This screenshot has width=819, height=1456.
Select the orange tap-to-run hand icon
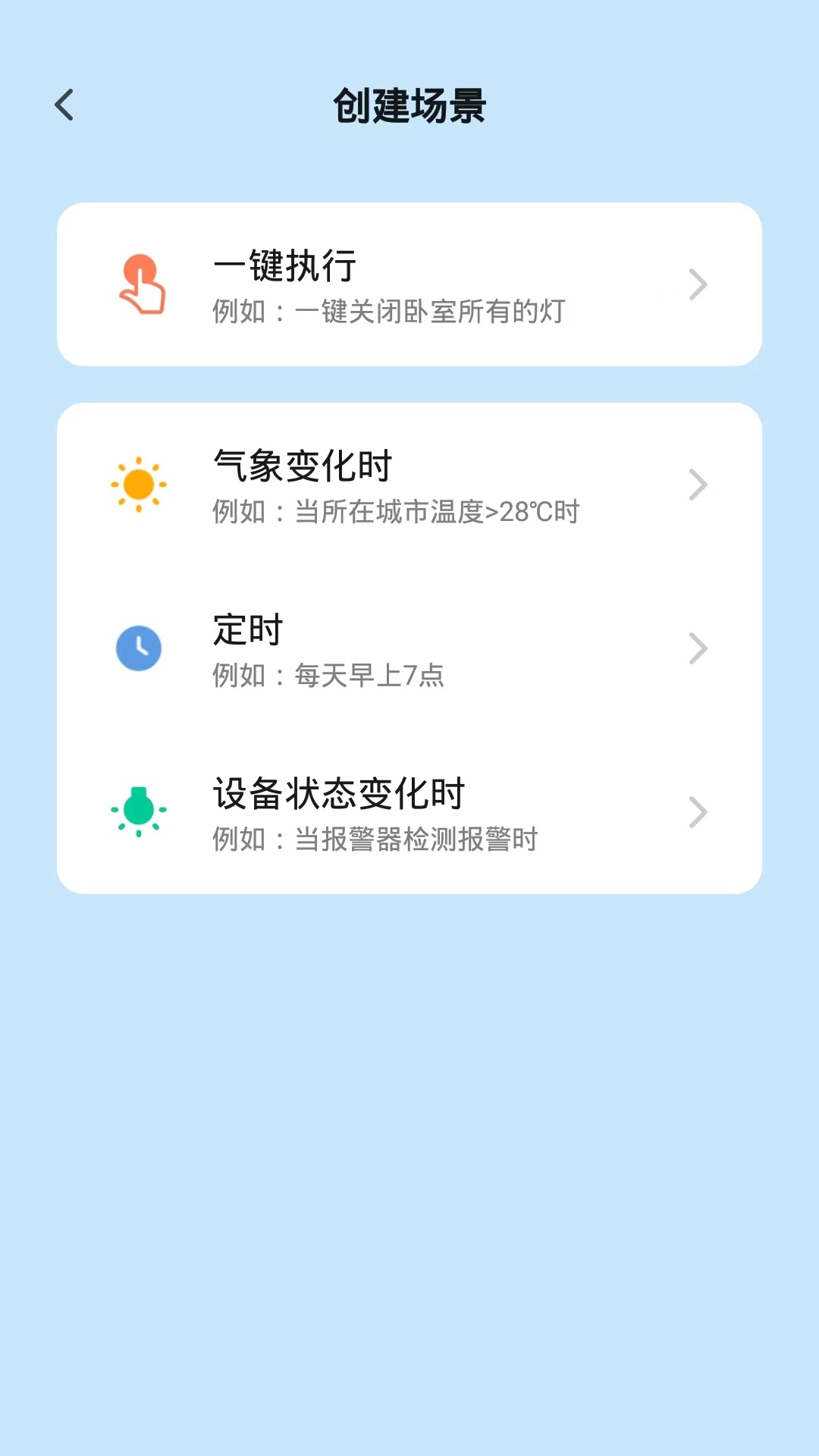point(140,284)
